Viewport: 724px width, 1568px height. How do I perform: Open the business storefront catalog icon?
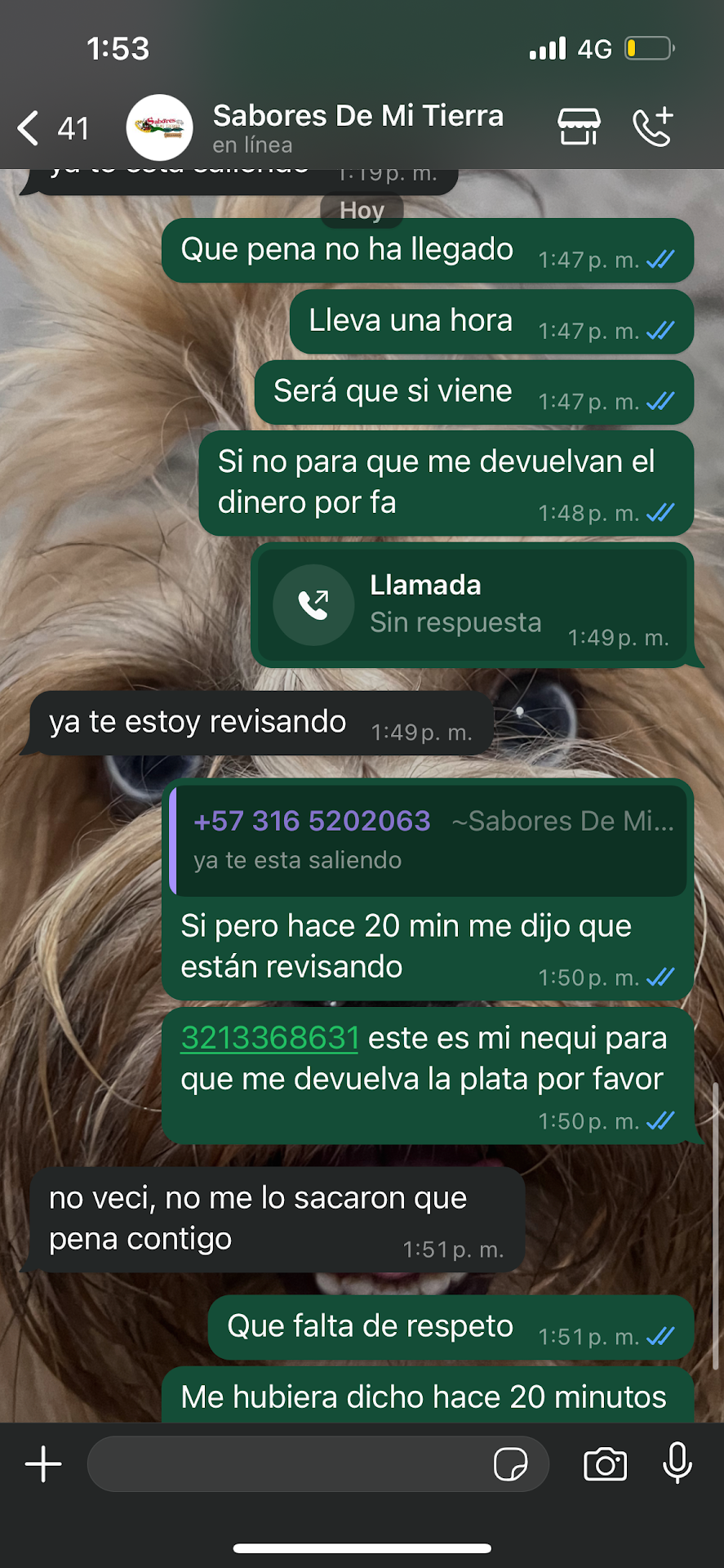pyautogui.click(x=579, y=127)
